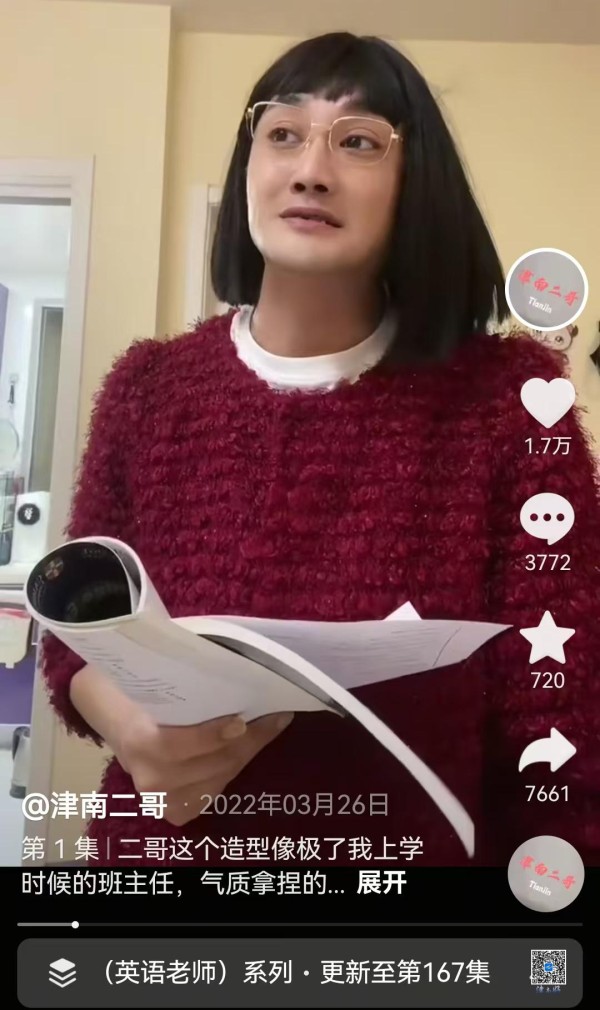Add this video to favorites star
Screen dimensions: 600x1010
[x=547, y=638]
